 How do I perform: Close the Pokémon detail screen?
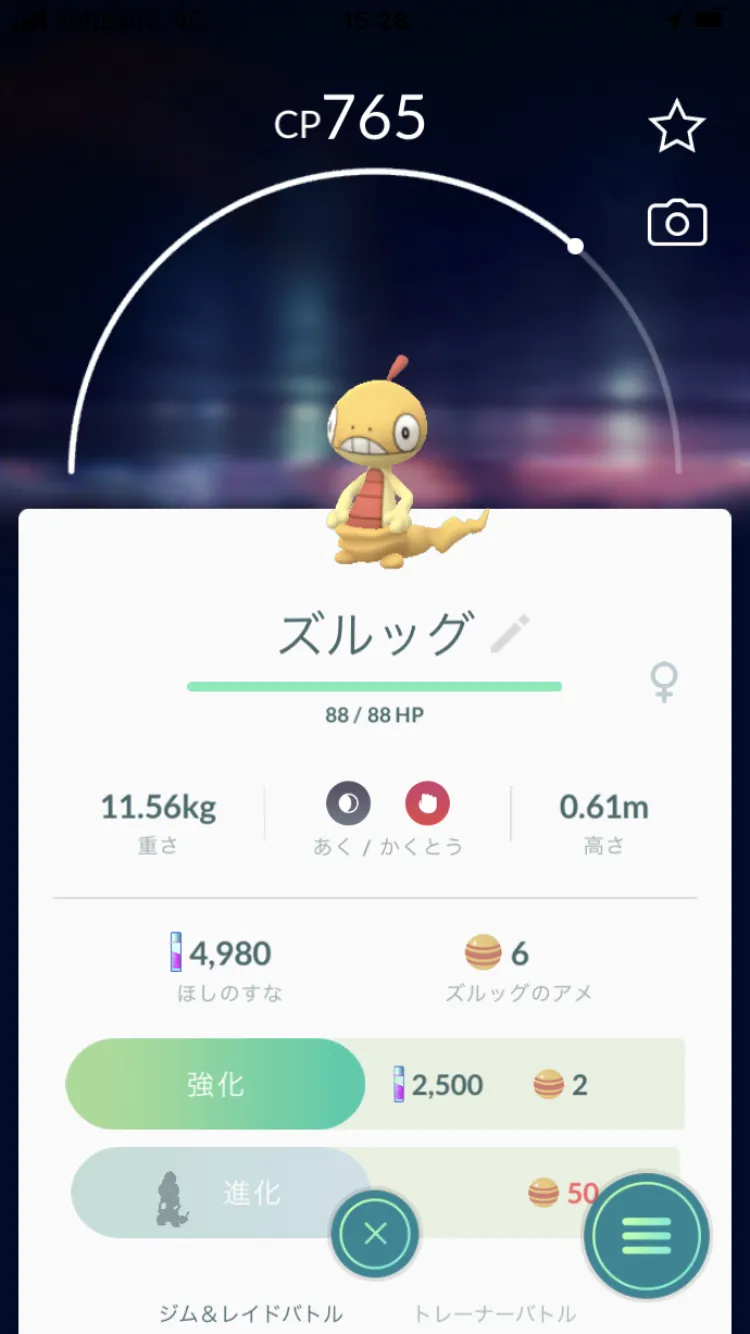click(x=375, y=1234)
